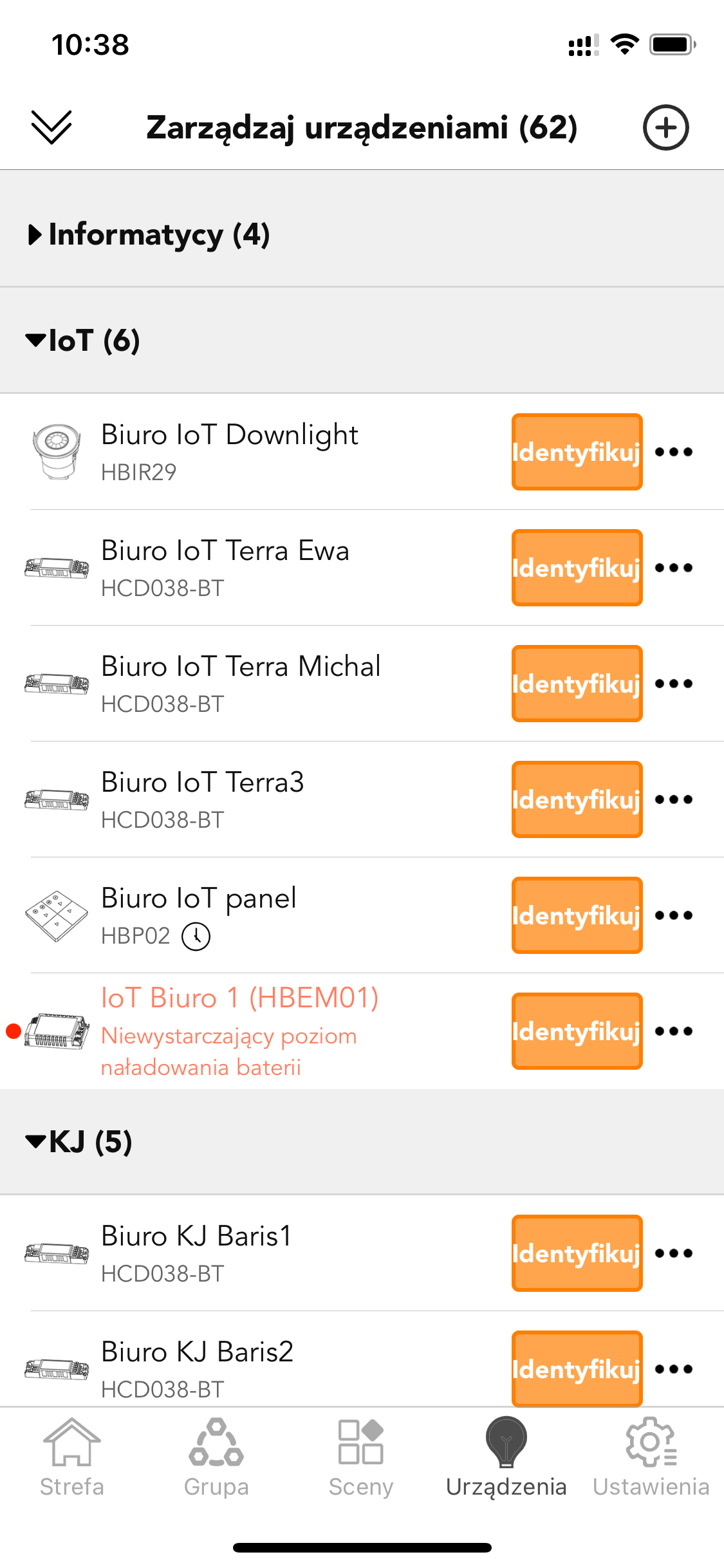
Task: Open more options for Biuro KJ Baris1
Action: [x=674, y=1253]
